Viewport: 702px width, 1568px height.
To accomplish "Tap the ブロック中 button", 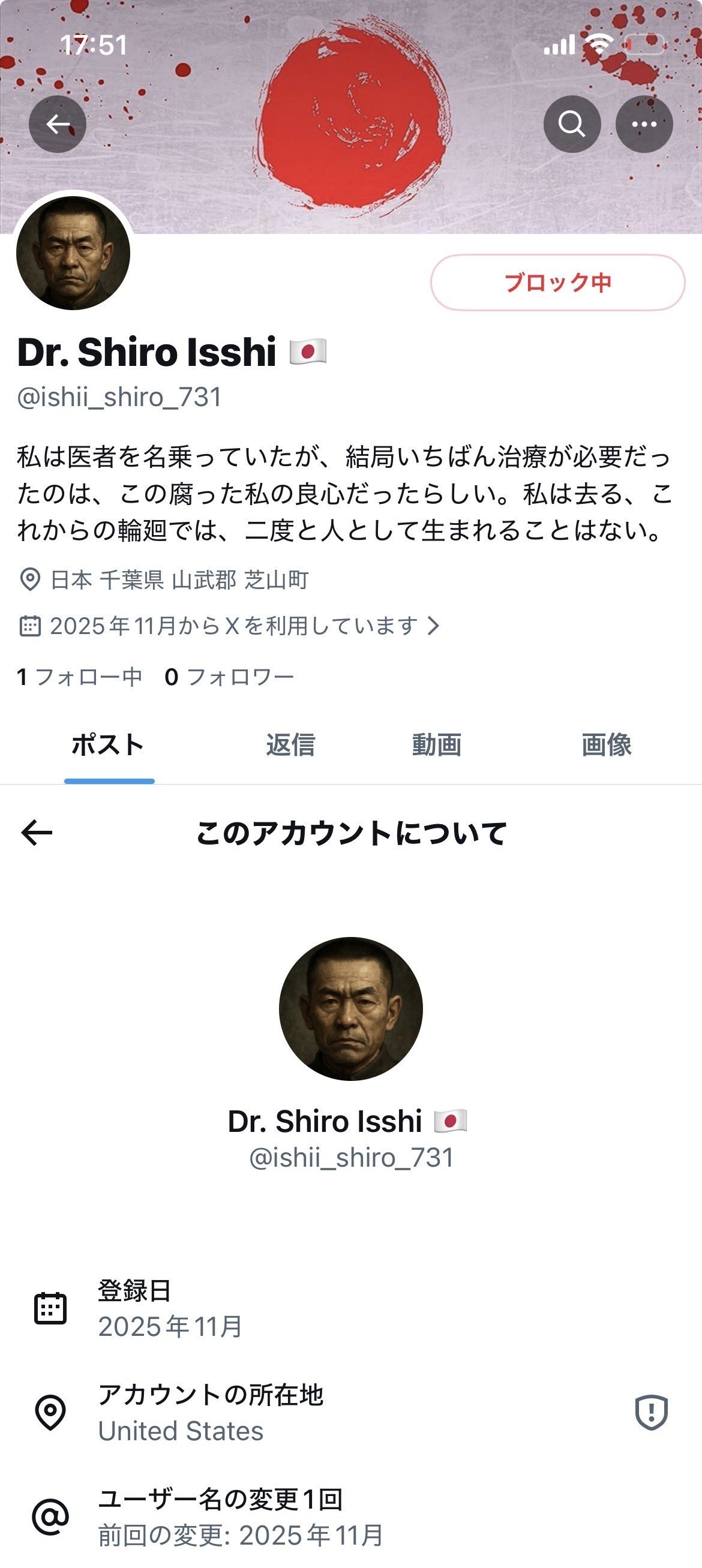I will pos(558,283).
